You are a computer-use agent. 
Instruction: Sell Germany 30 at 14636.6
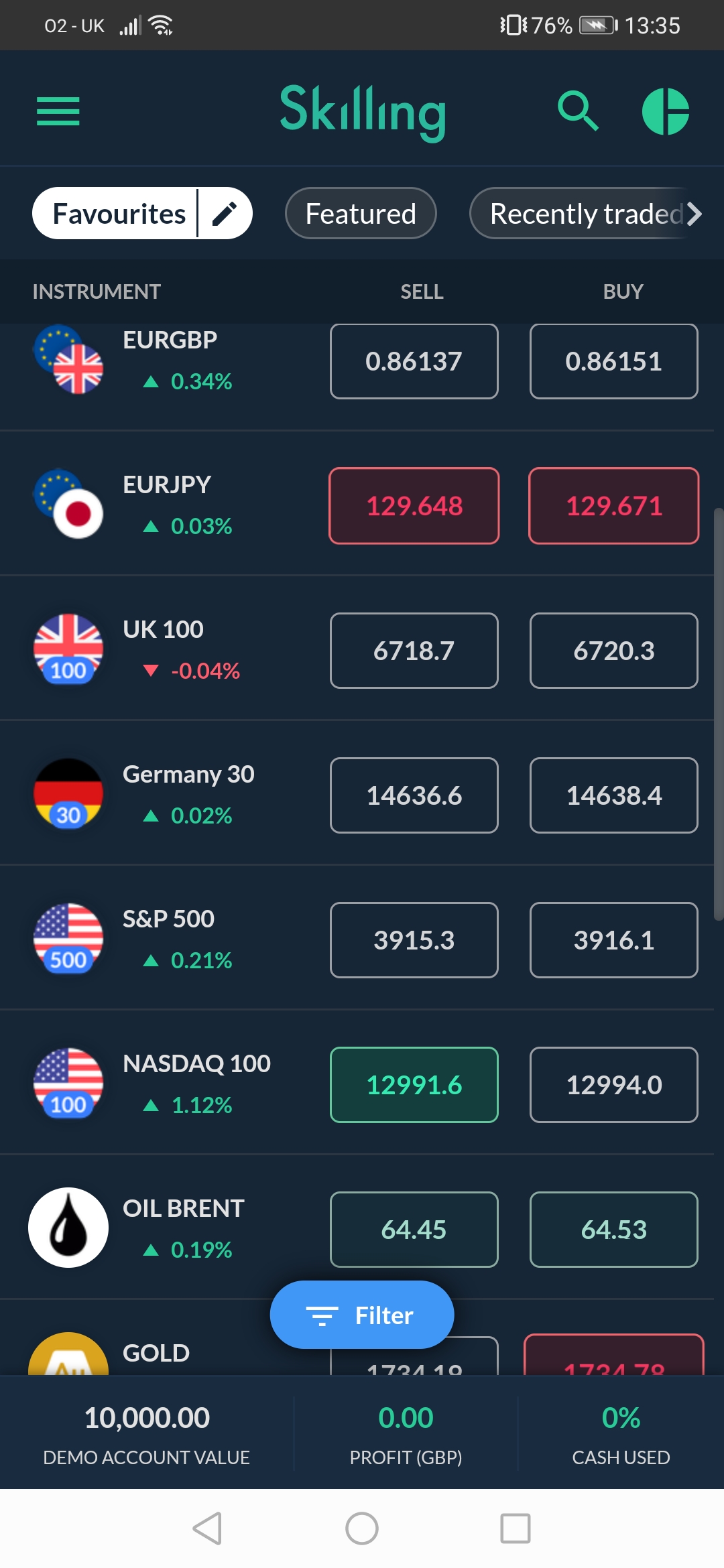tap(414, 795)
